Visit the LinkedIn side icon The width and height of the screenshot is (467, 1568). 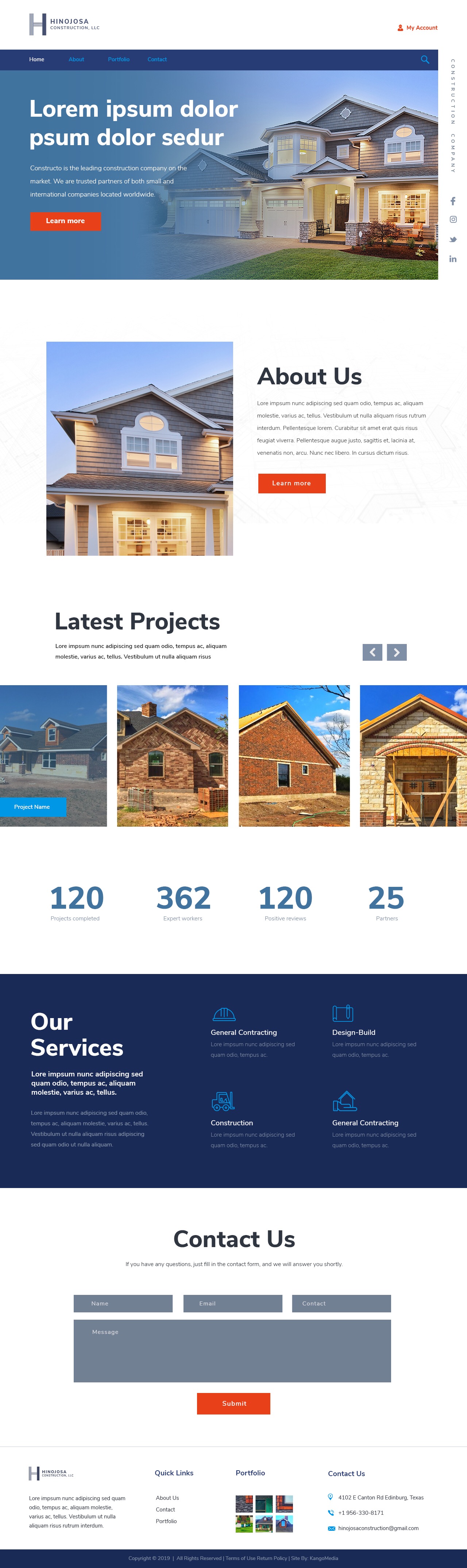[x=453, y=259]
